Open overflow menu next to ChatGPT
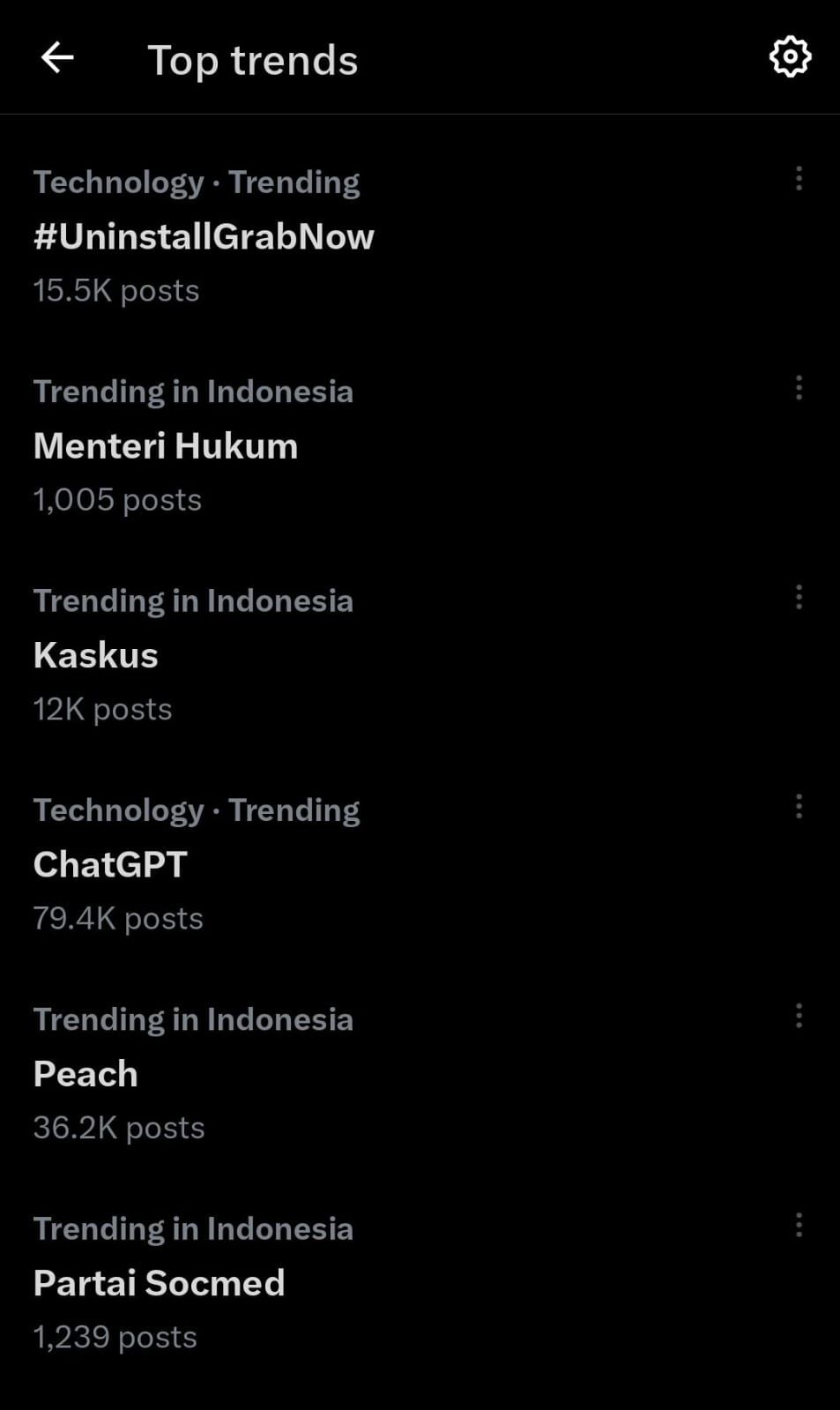The width and height of the screenshot is (840, 1410). (799, 807)
